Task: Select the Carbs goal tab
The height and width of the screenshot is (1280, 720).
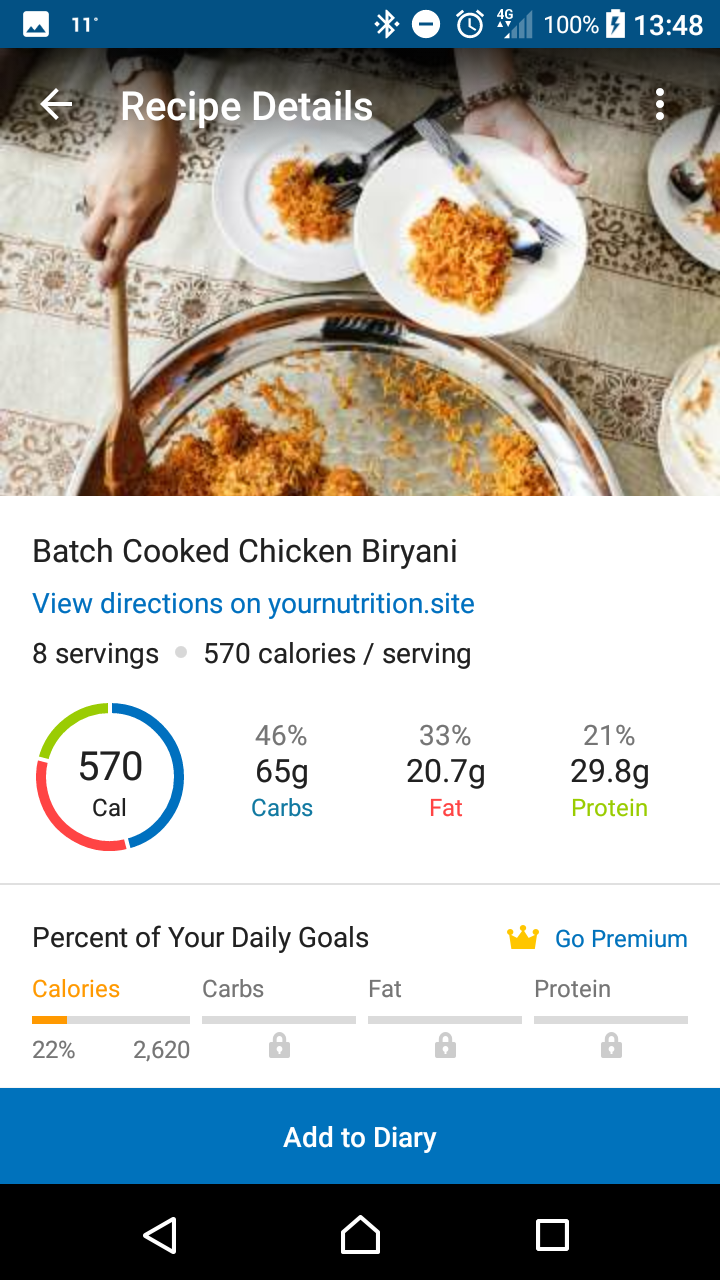Action: (x=232, y=989)
